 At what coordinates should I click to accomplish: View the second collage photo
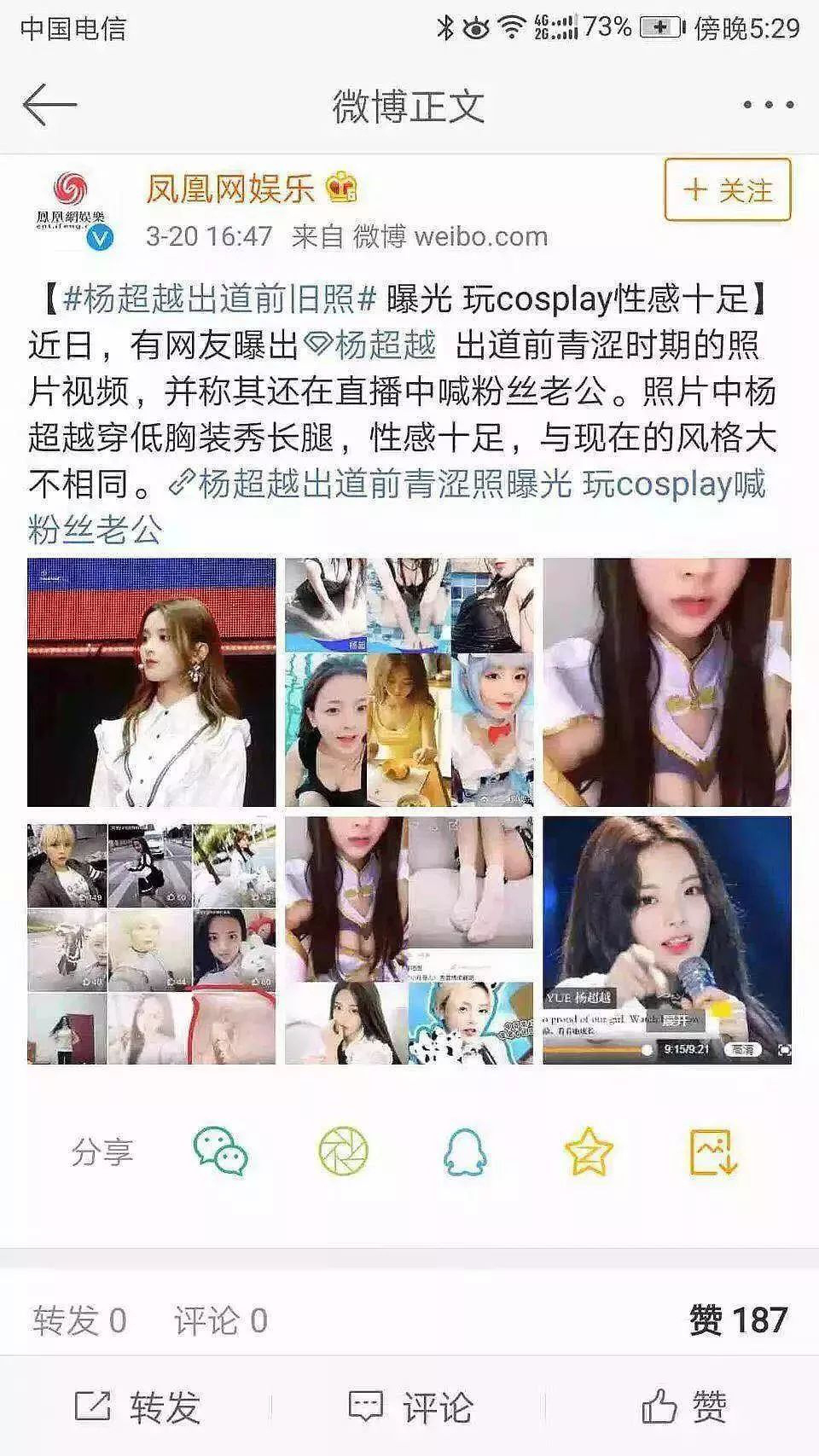[x=409, y=682]
